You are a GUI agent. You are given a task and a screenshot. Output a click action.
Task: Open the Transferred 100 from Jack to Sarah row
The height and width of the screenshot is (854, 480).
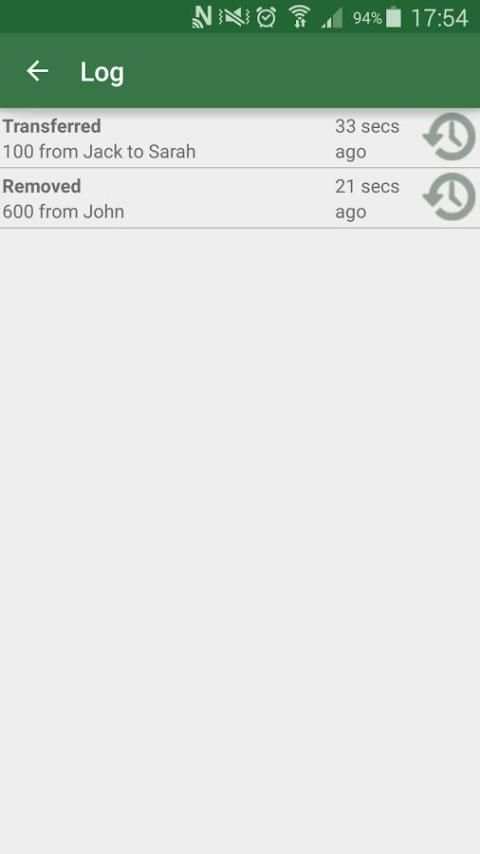pos(240,138)
